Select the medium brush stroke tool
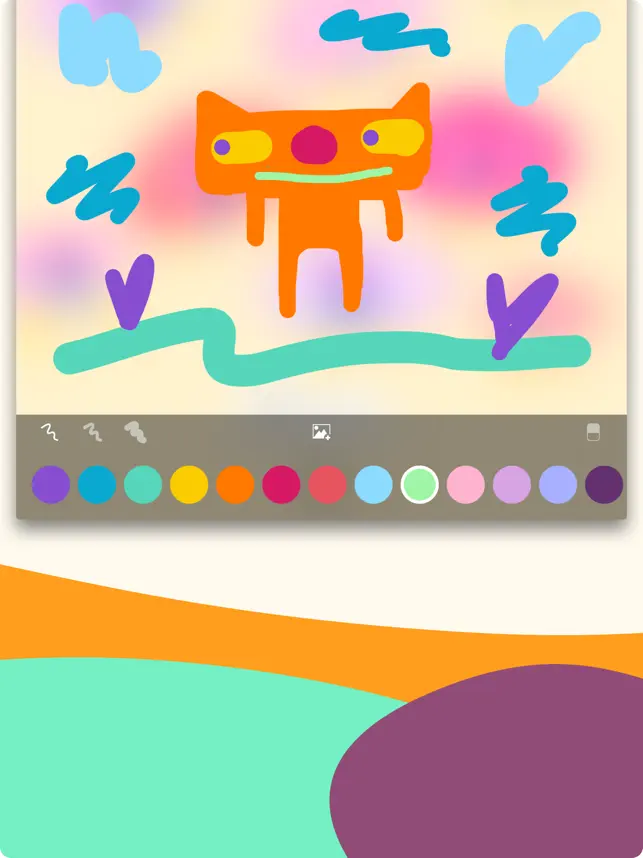This screenshot has height=858, width=643. click(x=92, y=432)
